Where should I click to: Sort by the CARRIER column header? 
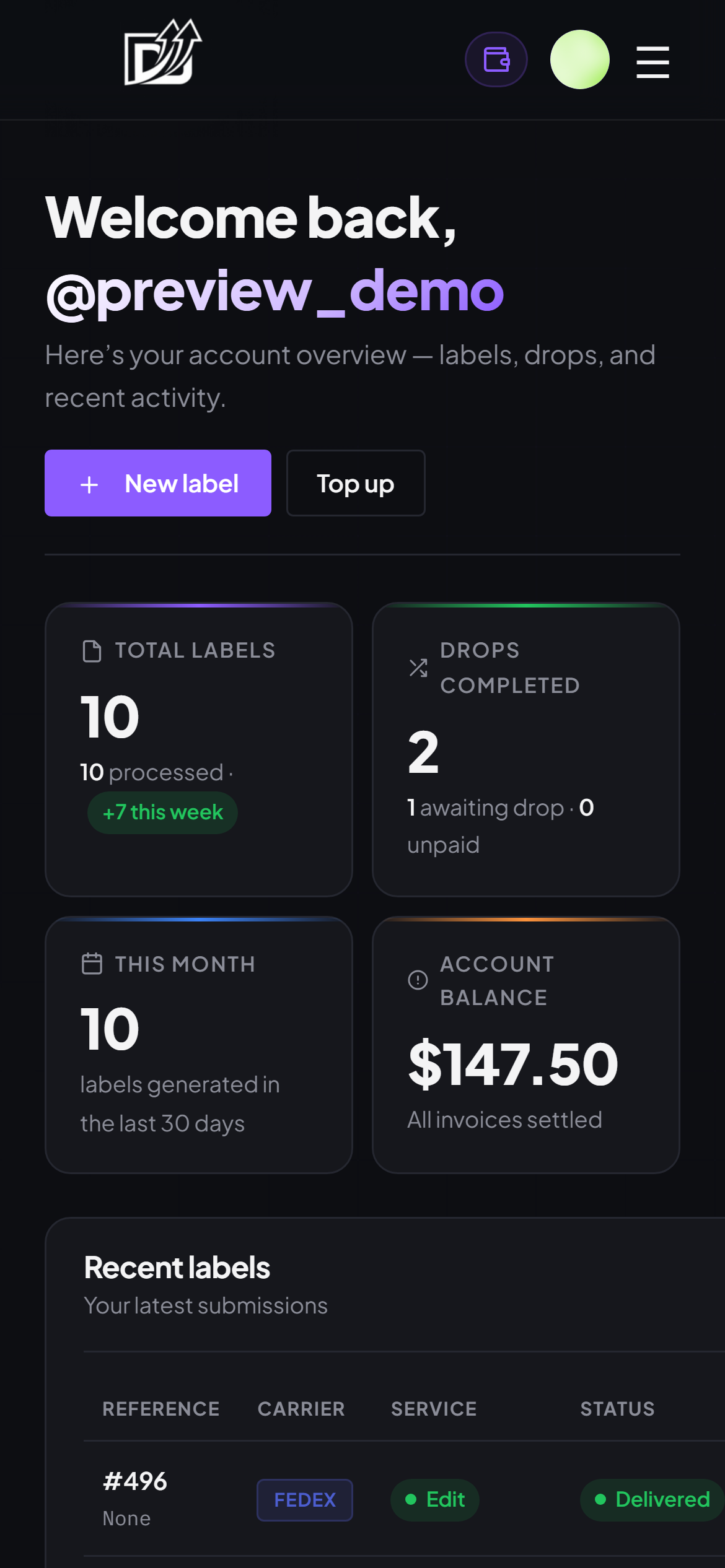click(301, 1409)
